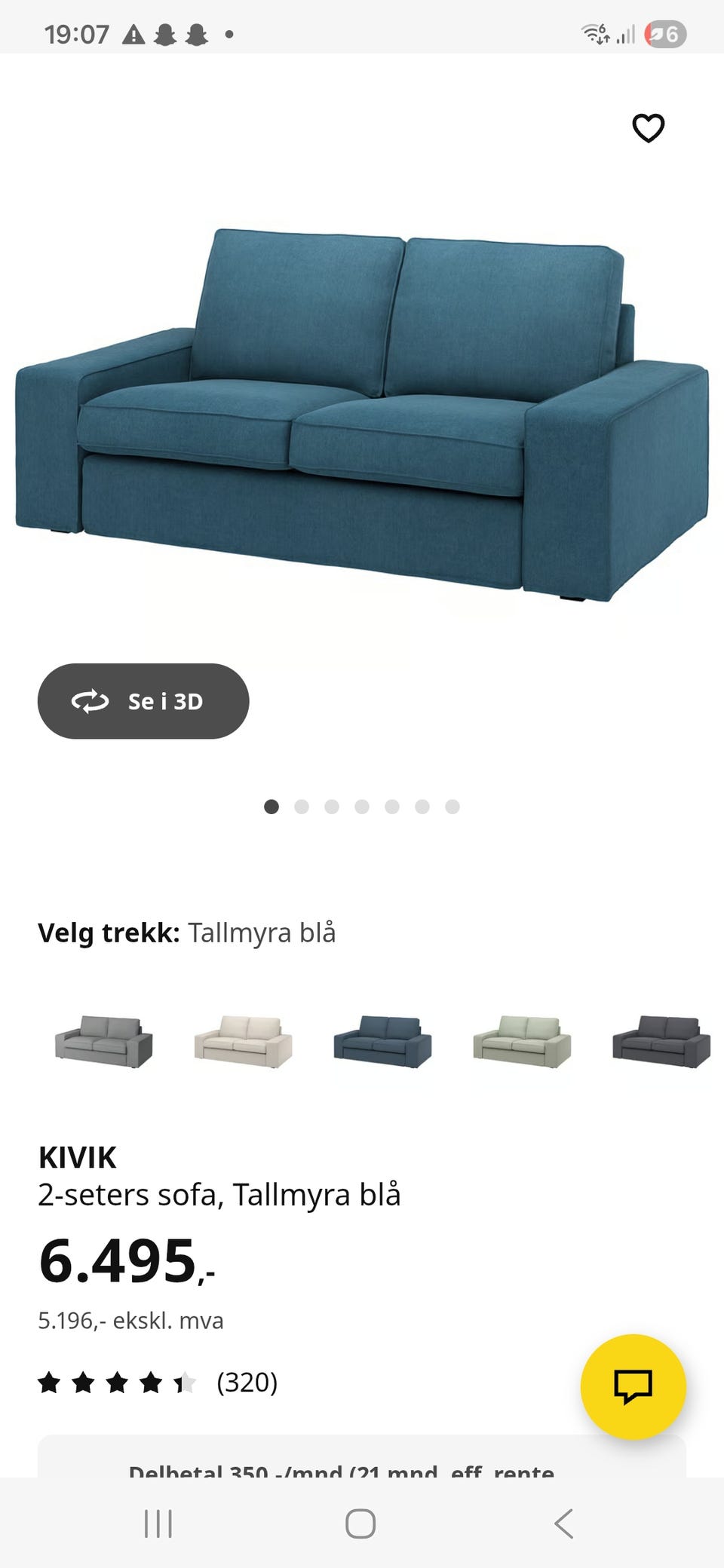Screen dimensions: 724x1568
Task: Tap the battery indicator
Action: pos(665,32)
